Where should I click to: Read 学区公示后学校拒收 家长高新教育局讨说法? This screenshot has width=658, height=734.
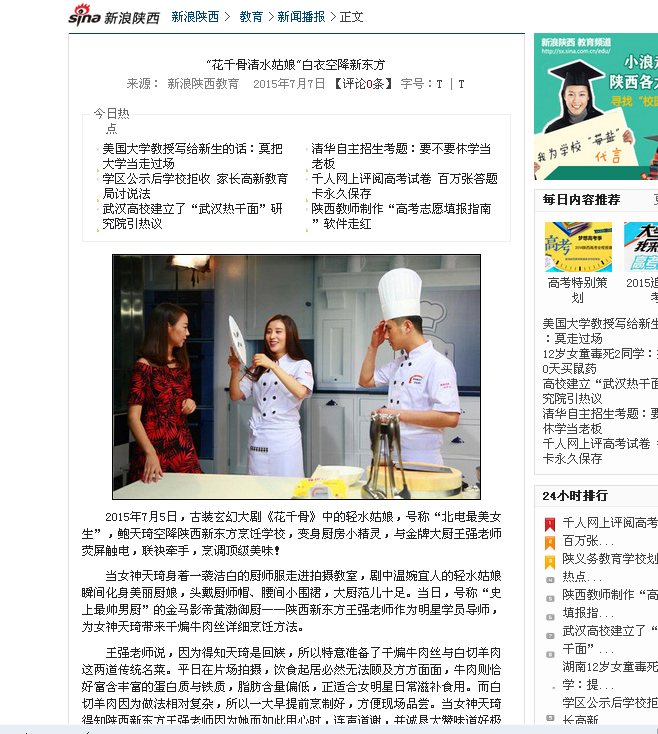coord(195,186)
